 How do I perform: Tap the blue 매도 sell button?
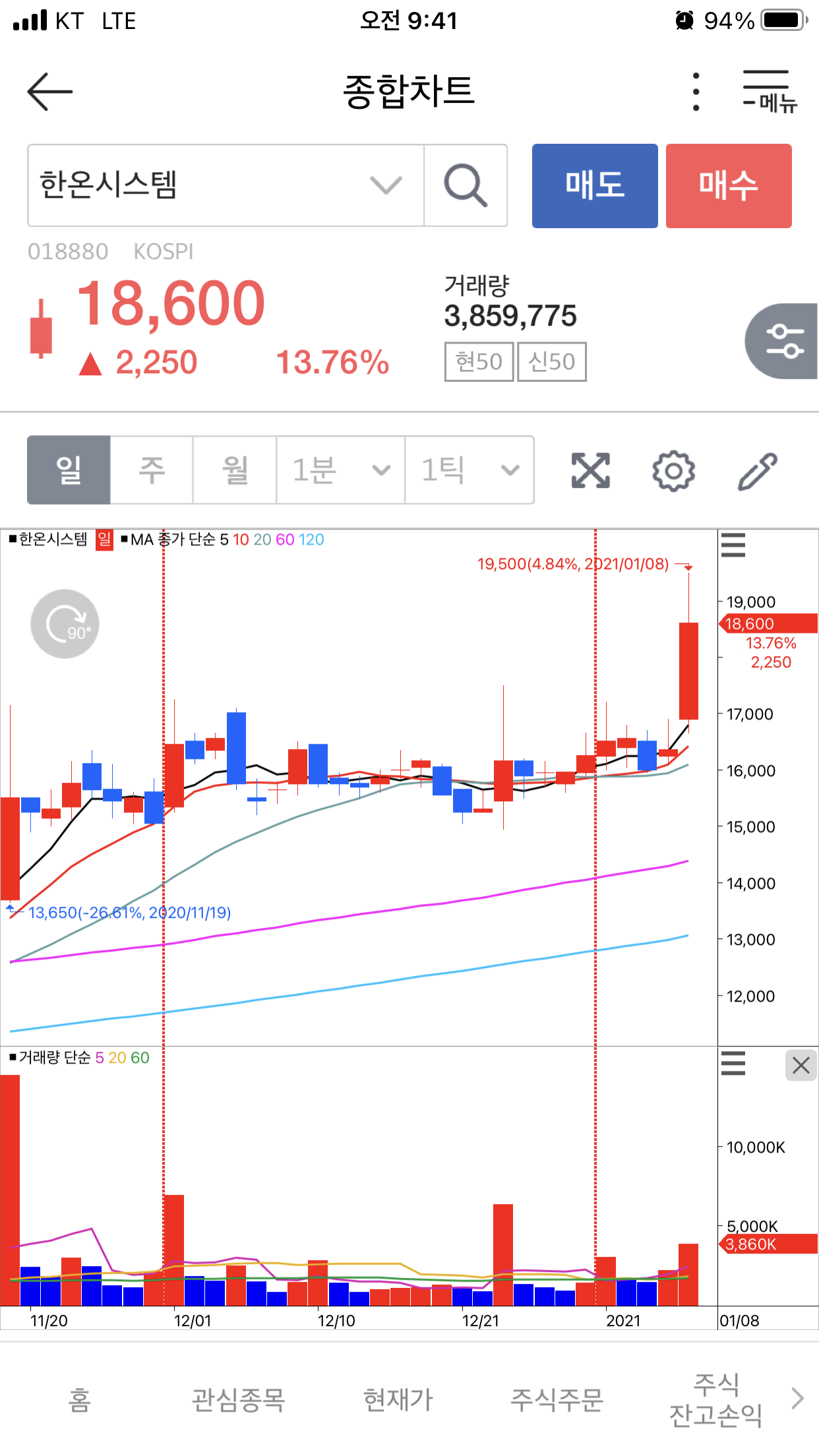595,185
